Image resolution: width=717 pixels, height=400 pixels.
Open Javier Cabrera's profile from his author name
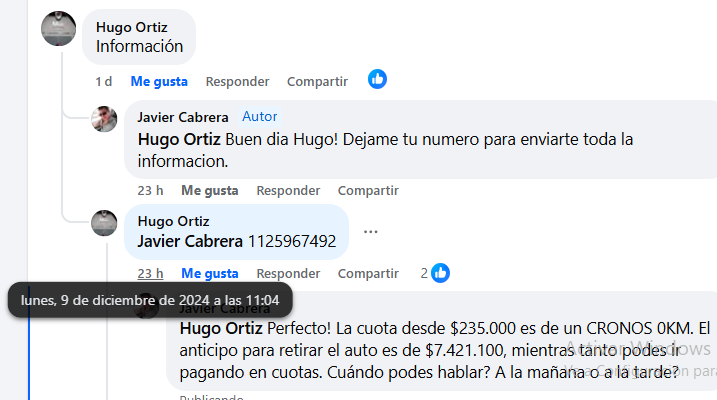pyautogui.click(x=182, y=117)
